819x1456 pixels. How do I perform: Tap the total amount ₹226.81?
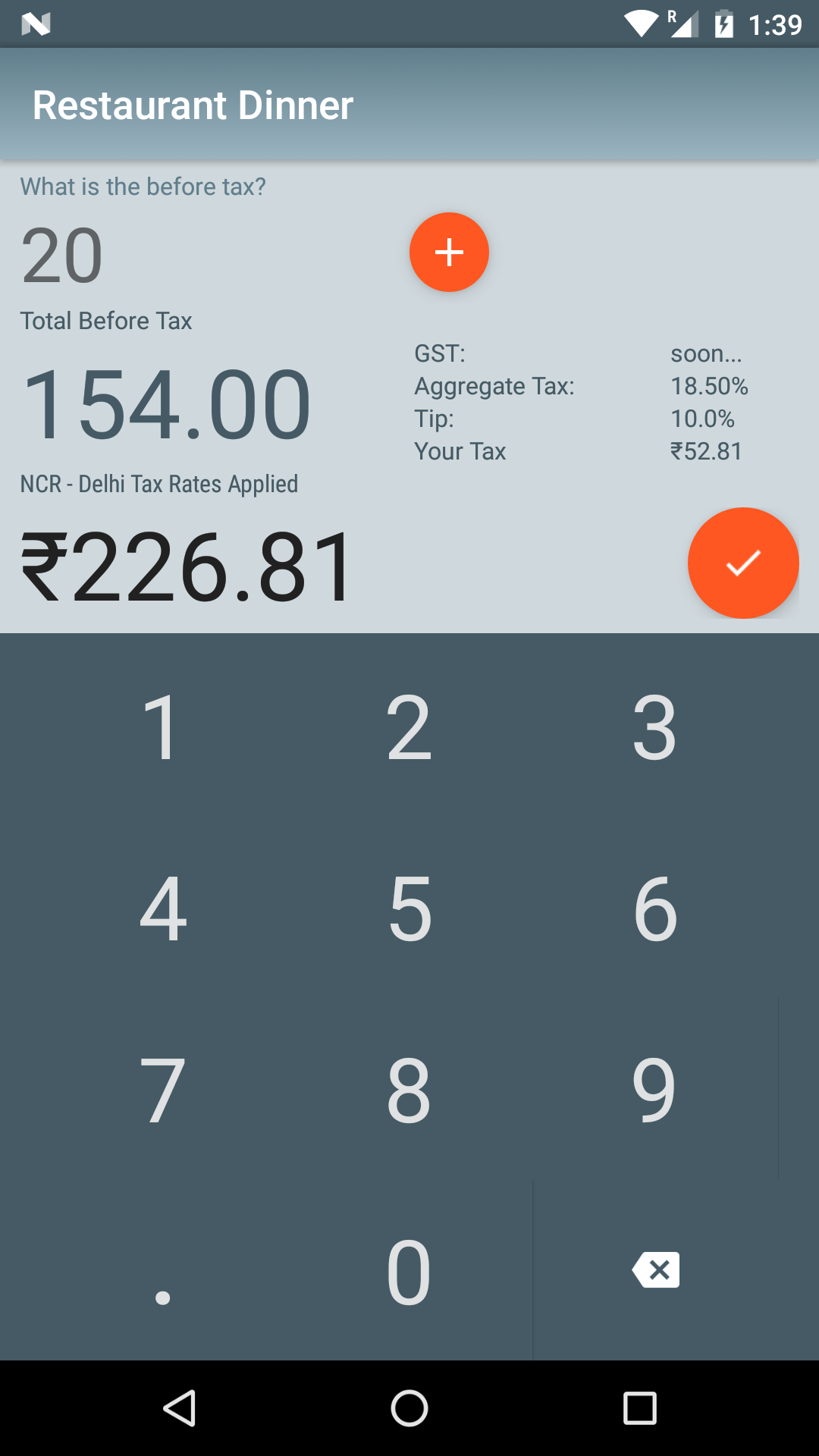pos(186,563)
